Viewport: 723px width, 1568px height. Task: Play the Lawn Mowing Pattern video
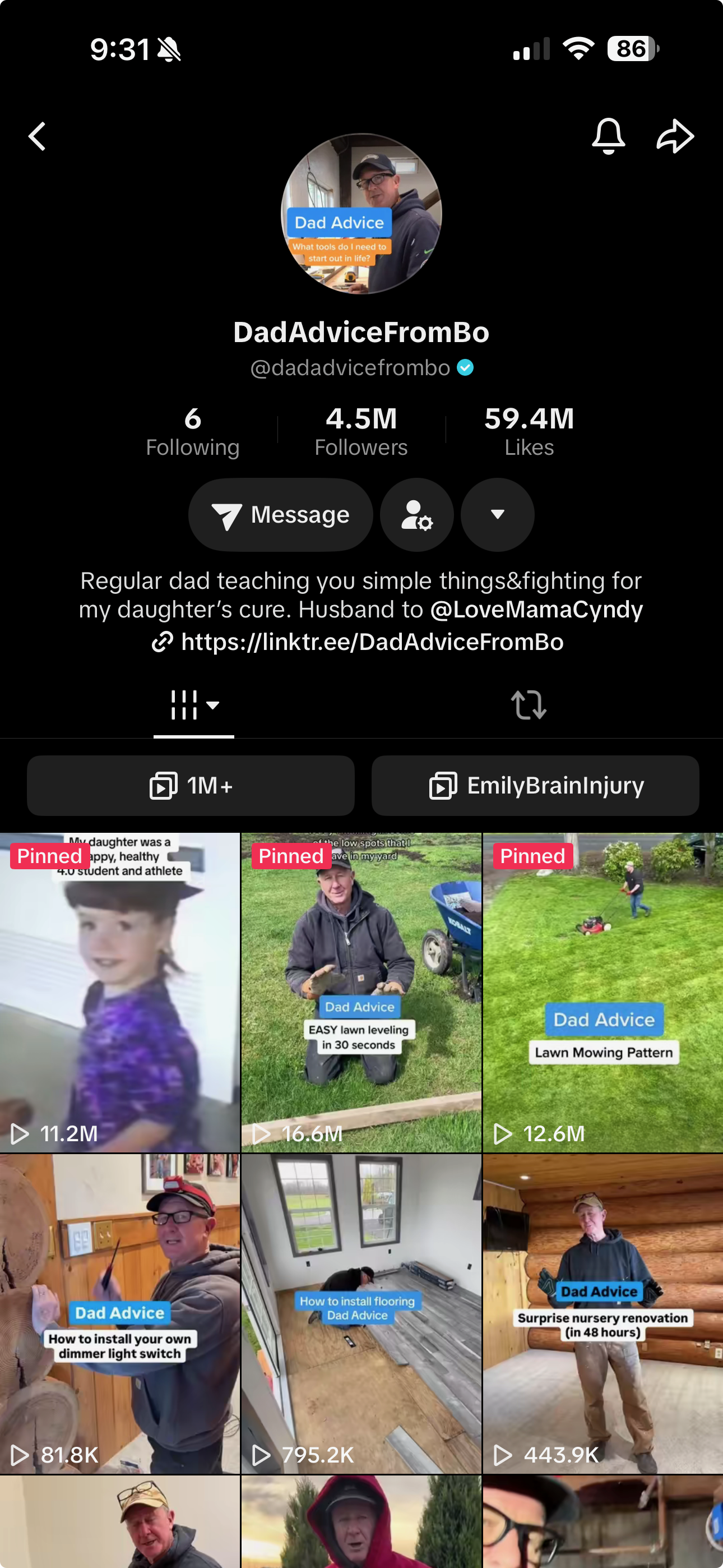click(x=602, y=992)
